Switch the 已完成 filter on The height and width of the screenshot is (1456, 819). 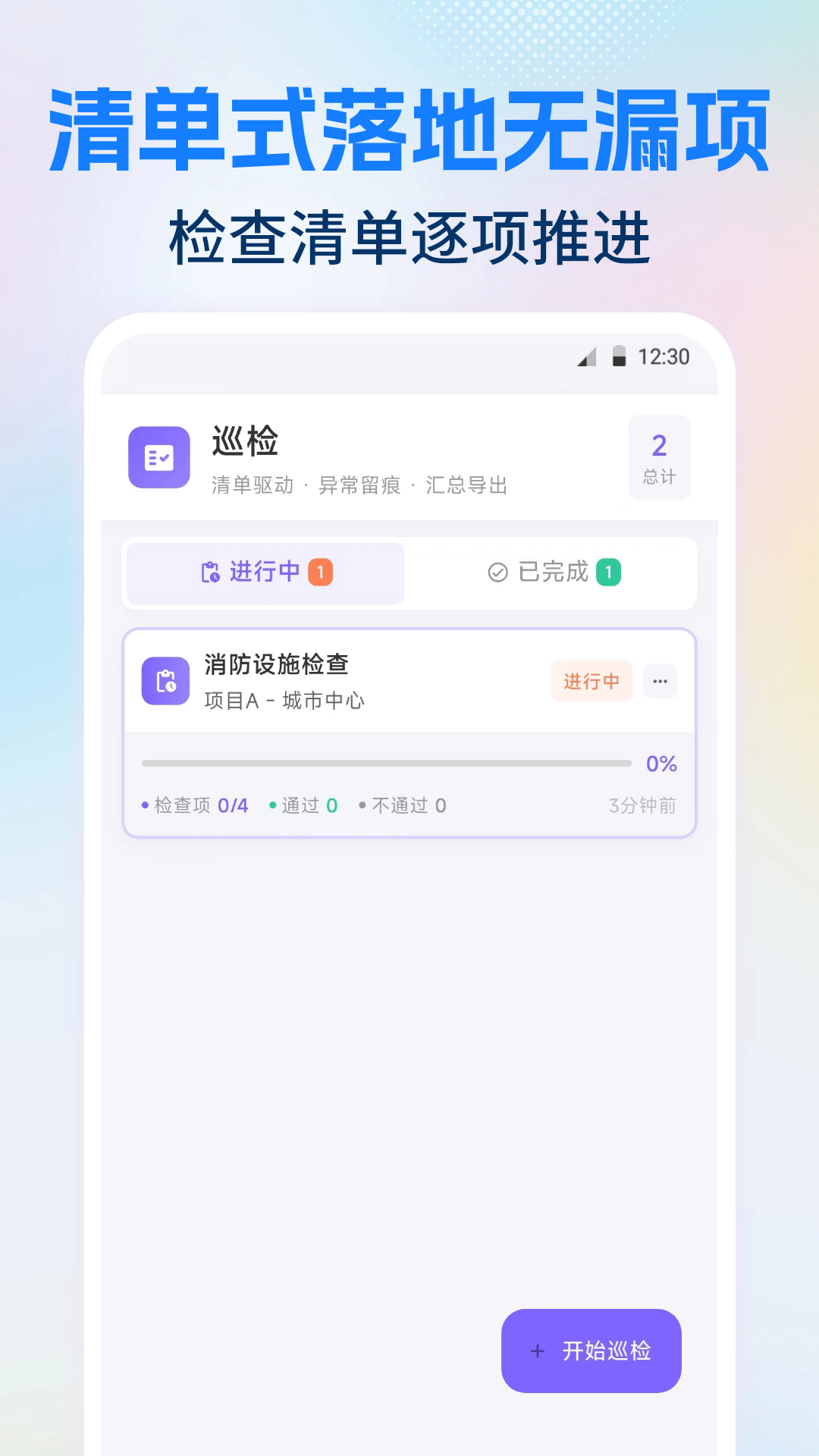pos(551,573)
